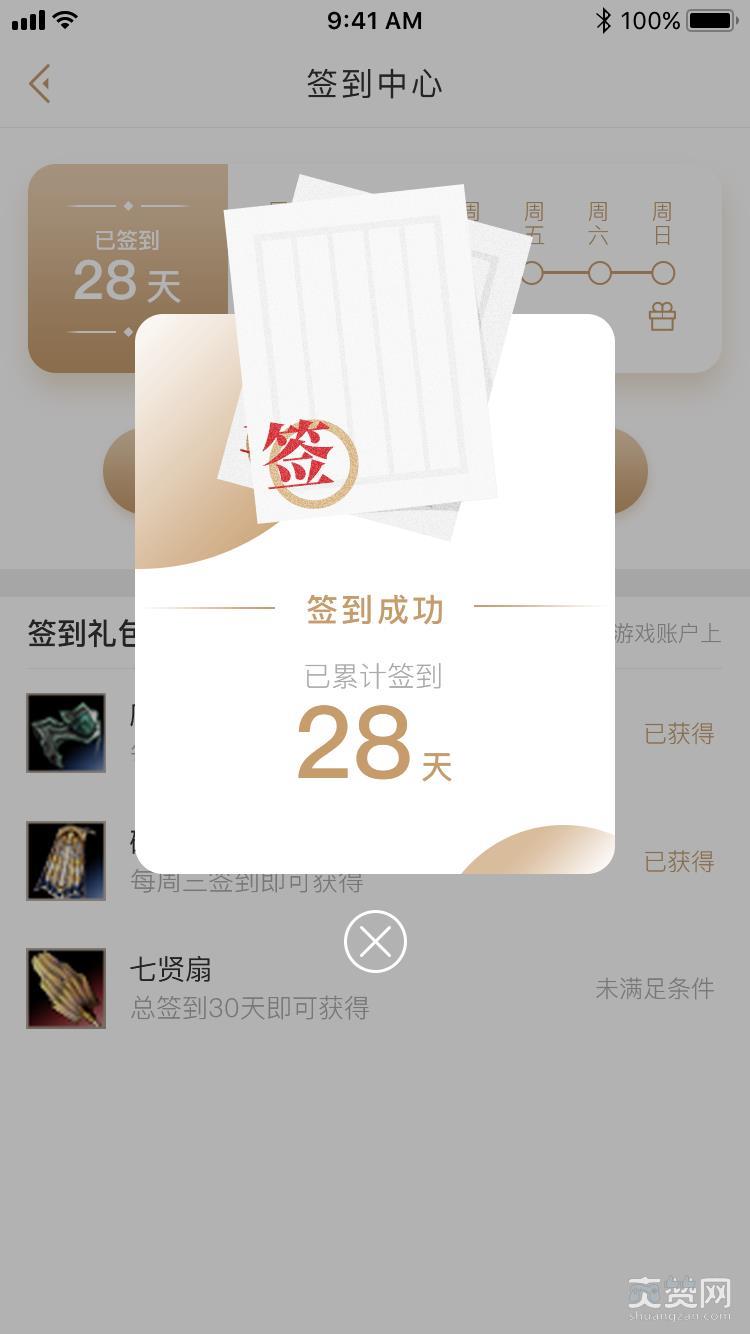
Task: Go back from 签到中心
Action: click(x=40, y=84)
